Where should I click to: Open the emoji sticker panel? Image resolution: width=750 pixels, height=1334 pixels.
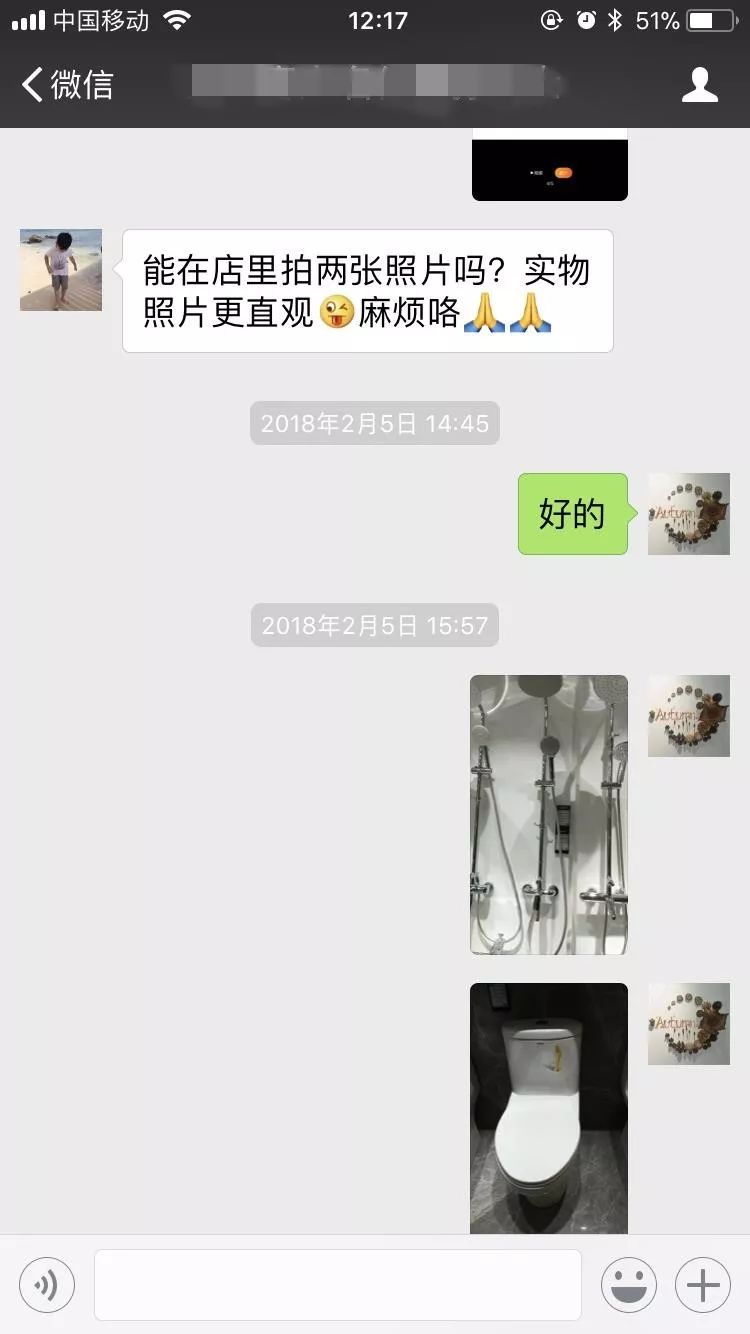(x=629, y=1285)
